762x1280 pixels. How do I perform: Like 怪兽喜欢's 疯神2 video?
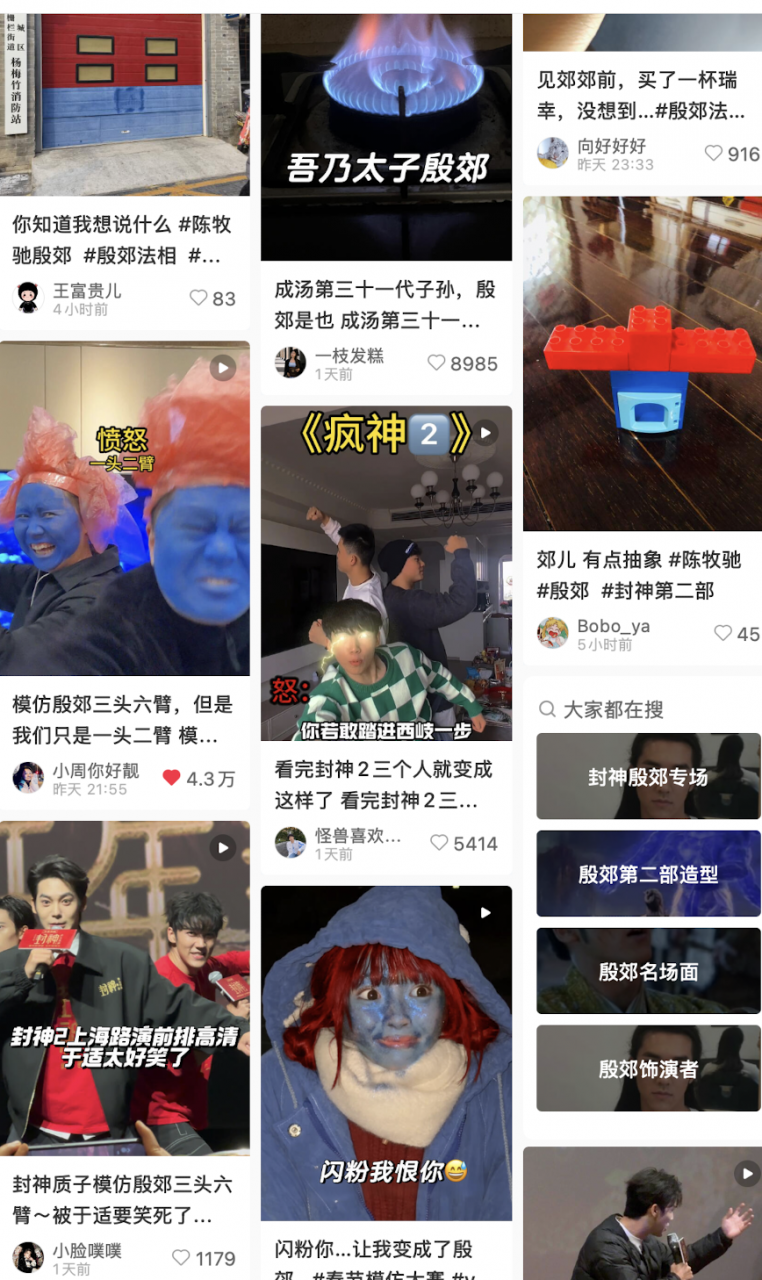[439, 843]
